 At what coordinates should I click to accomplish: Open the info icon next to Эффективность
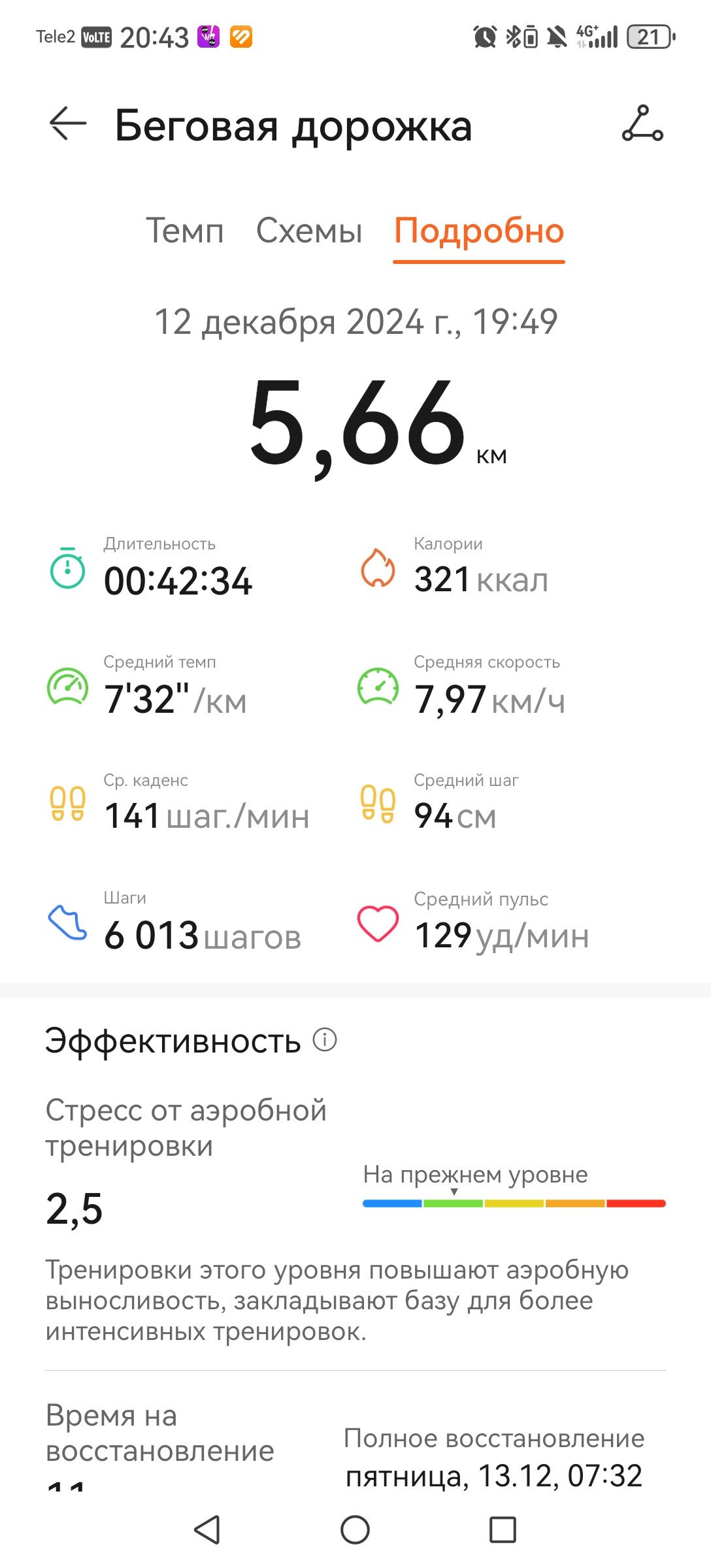pos(325,1039)
